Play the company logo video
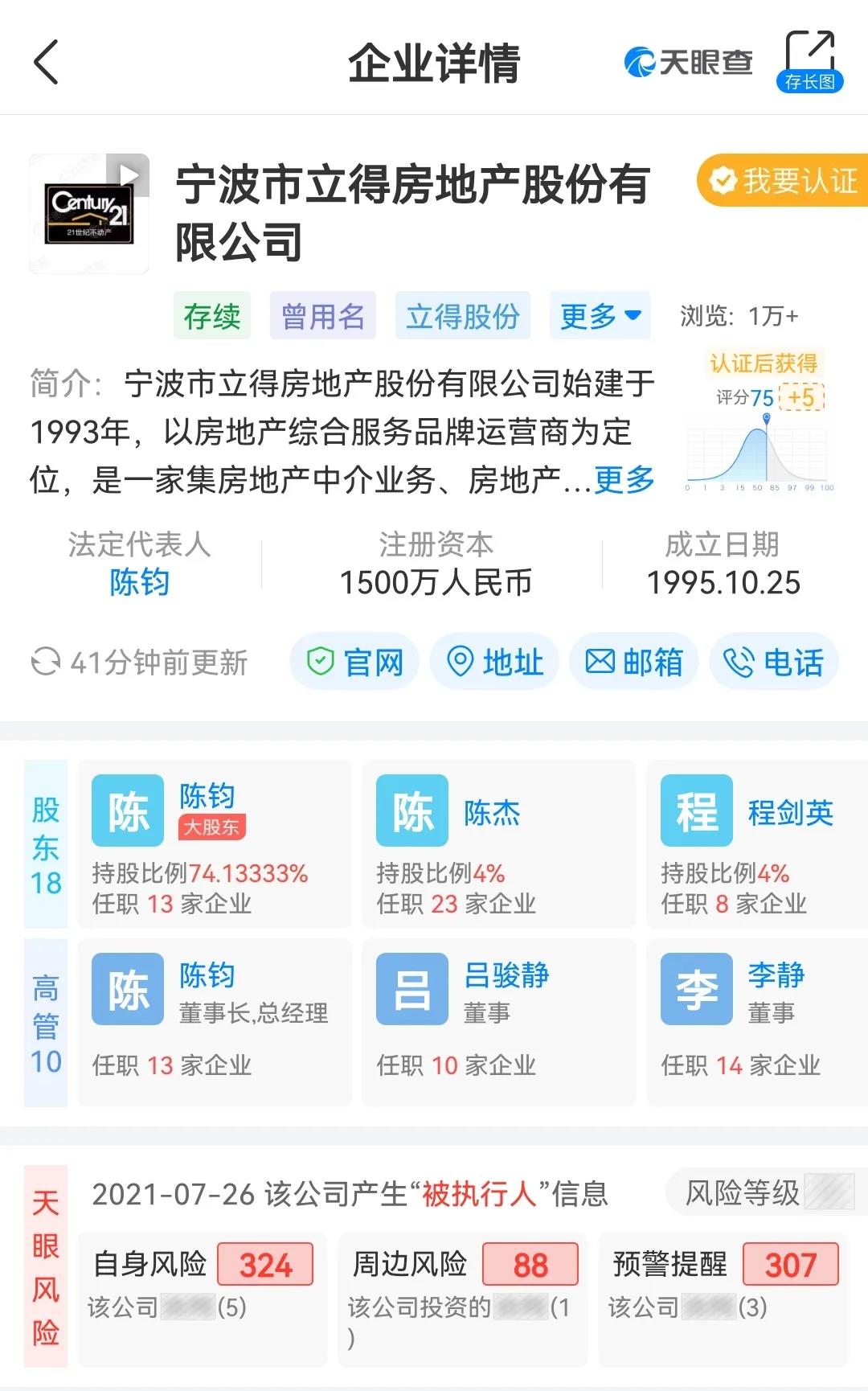Screen dimensions: 868x1391 click(x=129, y=174)
